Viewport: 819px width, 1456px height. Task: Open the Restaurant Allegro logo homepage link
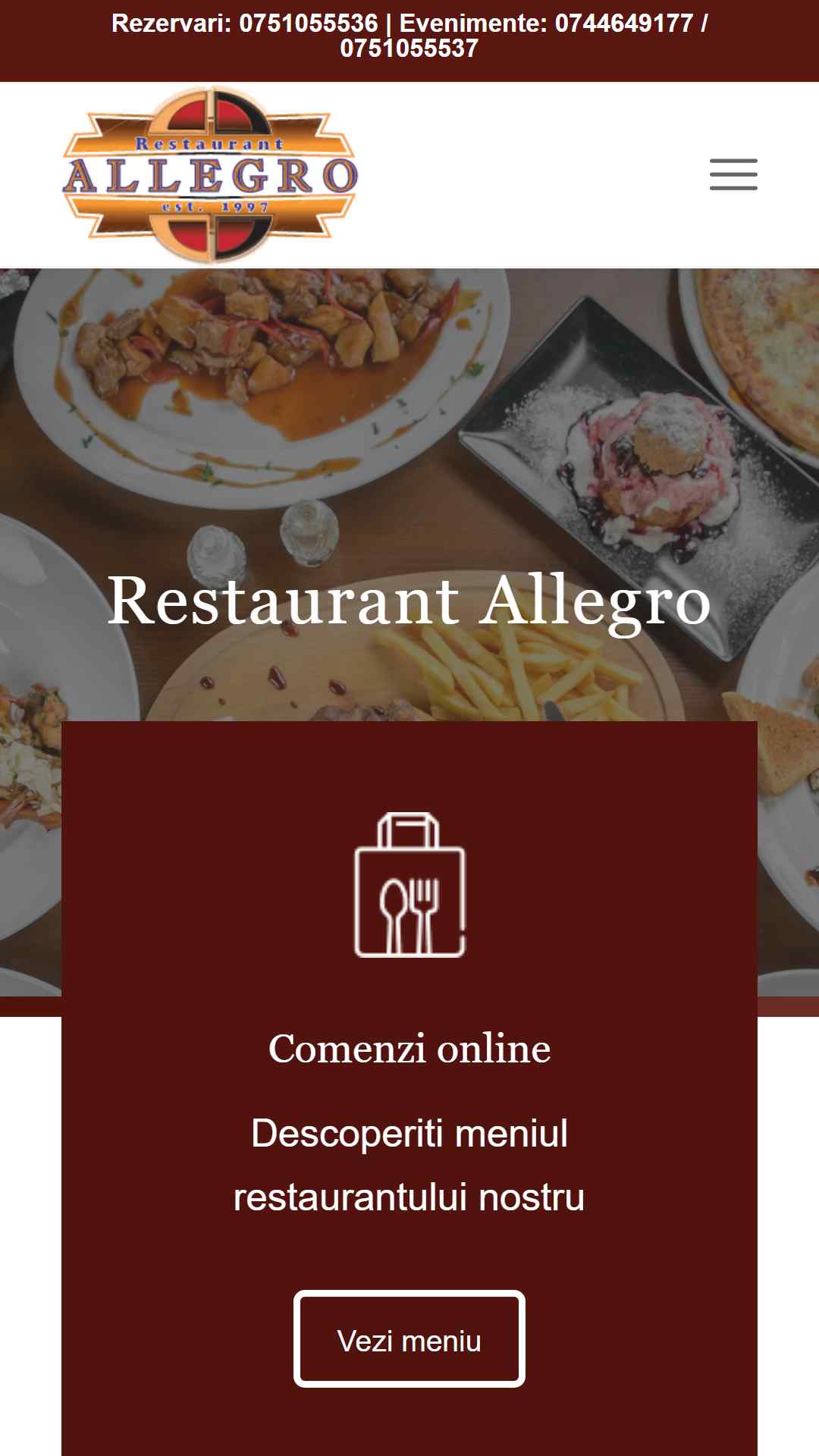[x=209, y=175]
